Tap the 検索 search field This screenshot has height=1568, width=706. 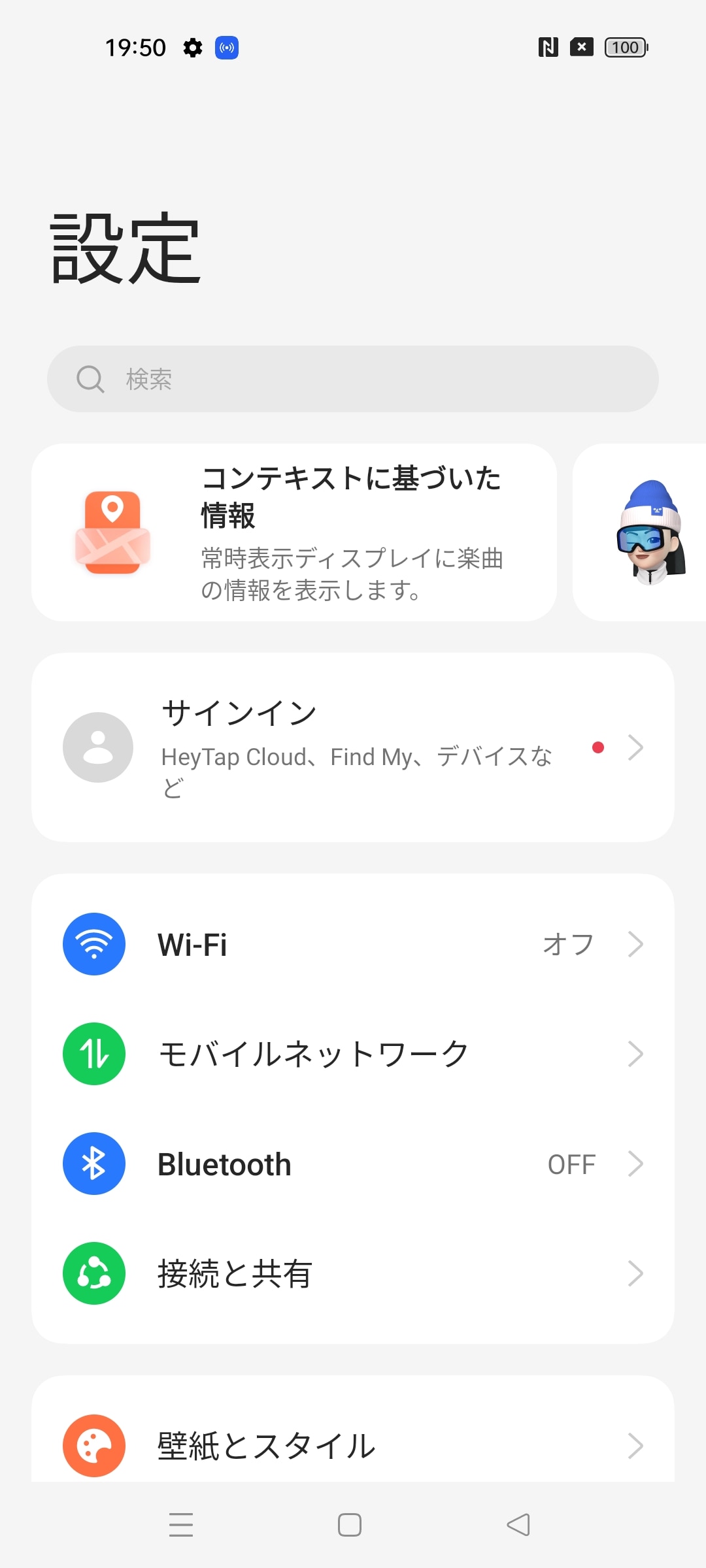coord(353,379)
